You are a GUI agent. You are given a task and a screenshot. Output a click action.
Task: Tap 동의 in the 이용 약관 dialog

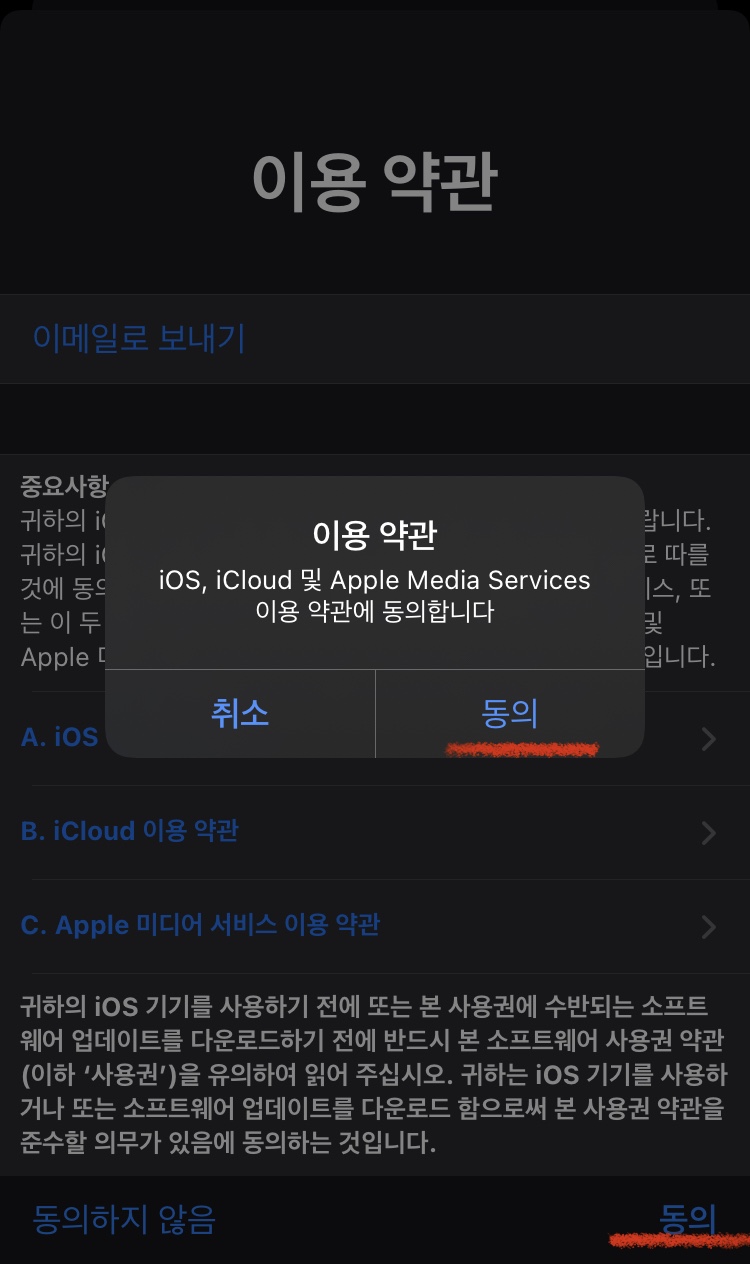point(510,713)
